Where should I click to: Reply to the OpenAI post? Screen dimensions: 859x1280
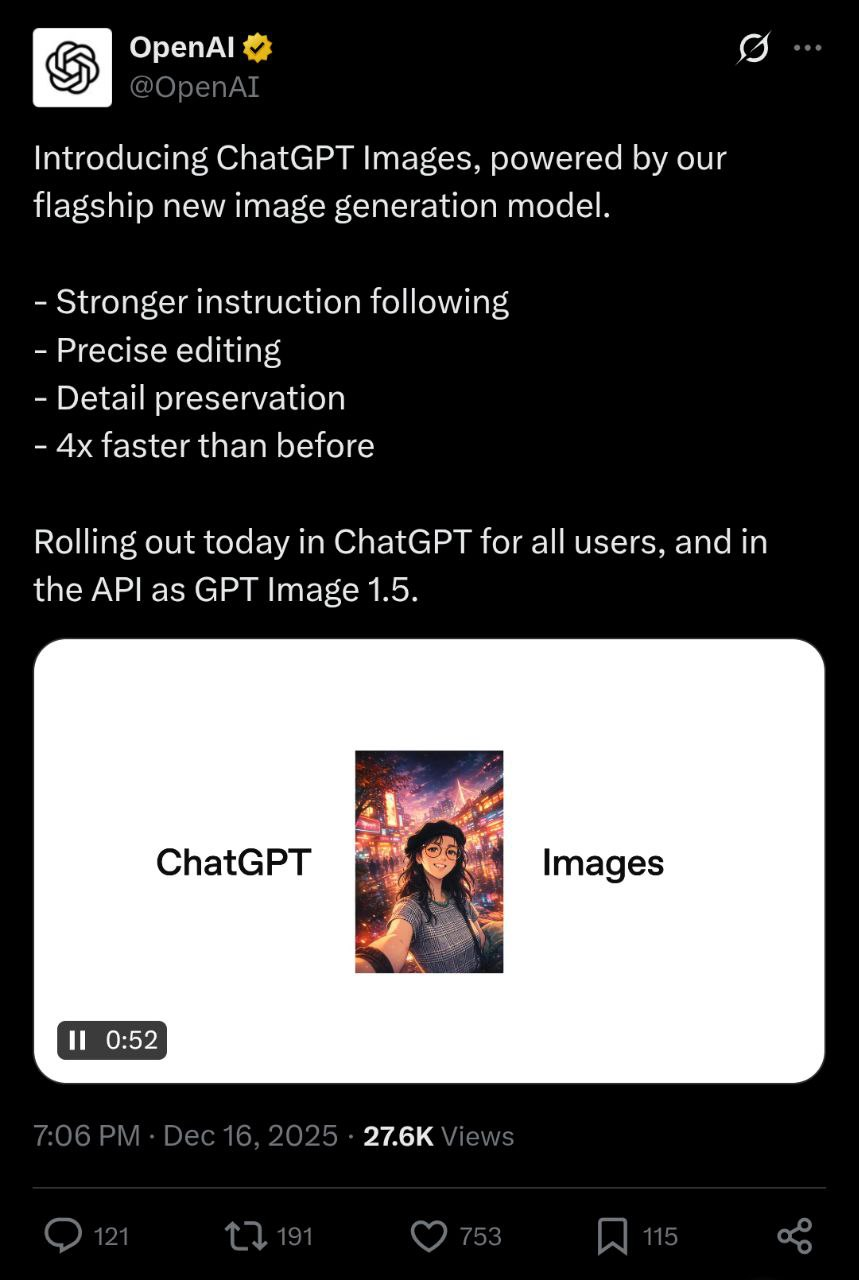[x=64, y=1236]
